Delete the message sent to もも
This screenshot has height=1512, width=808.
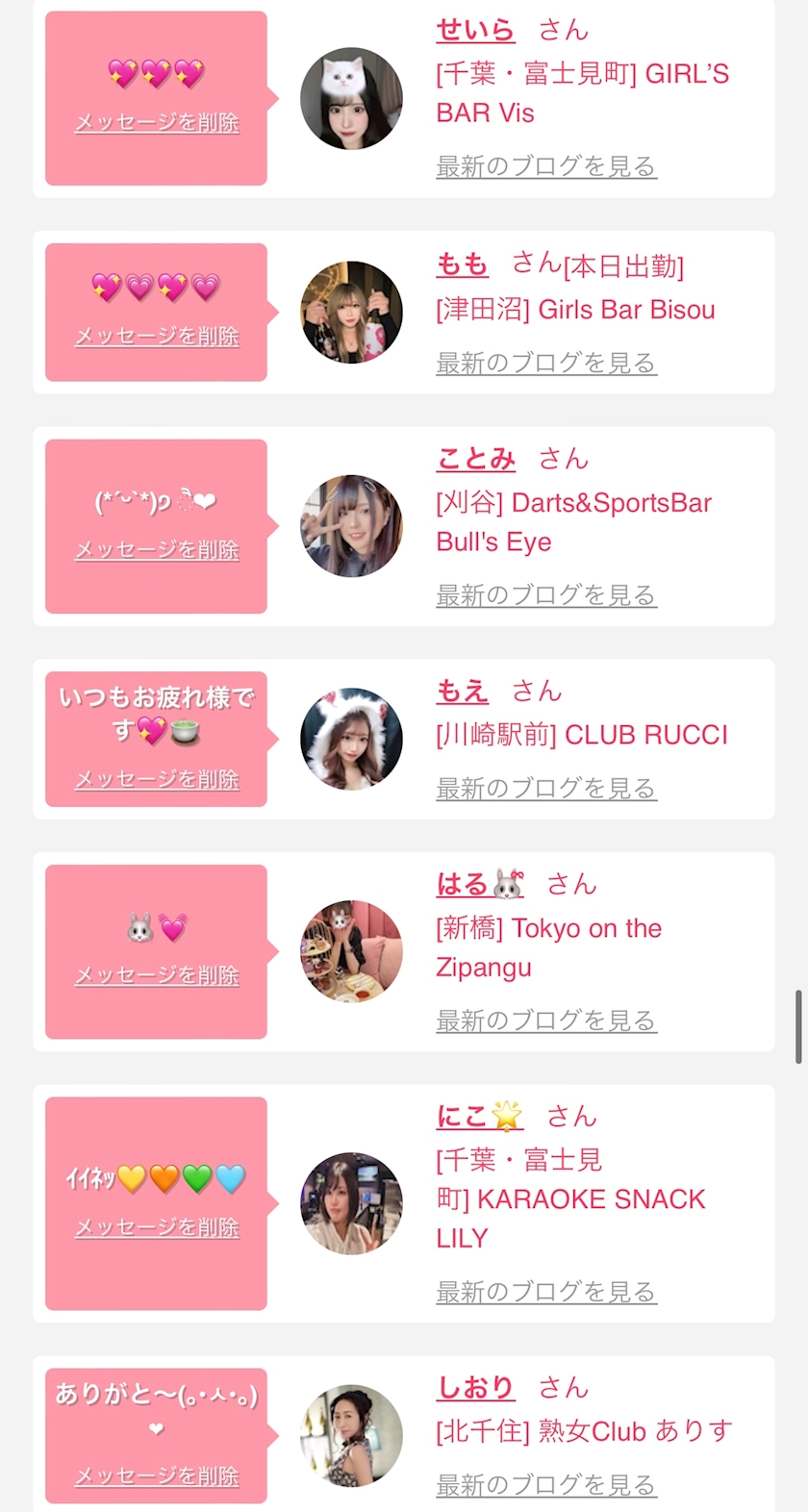(157, 337)
